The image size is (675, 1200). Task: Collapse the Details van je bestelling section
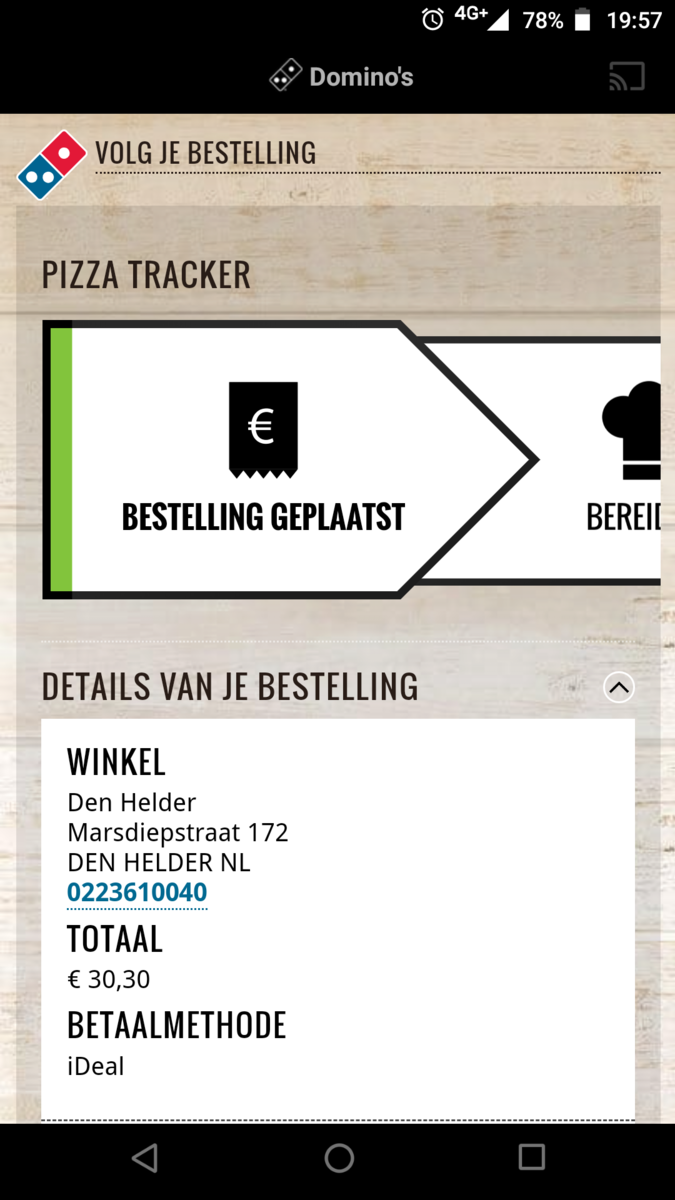(x=619, y=687)
